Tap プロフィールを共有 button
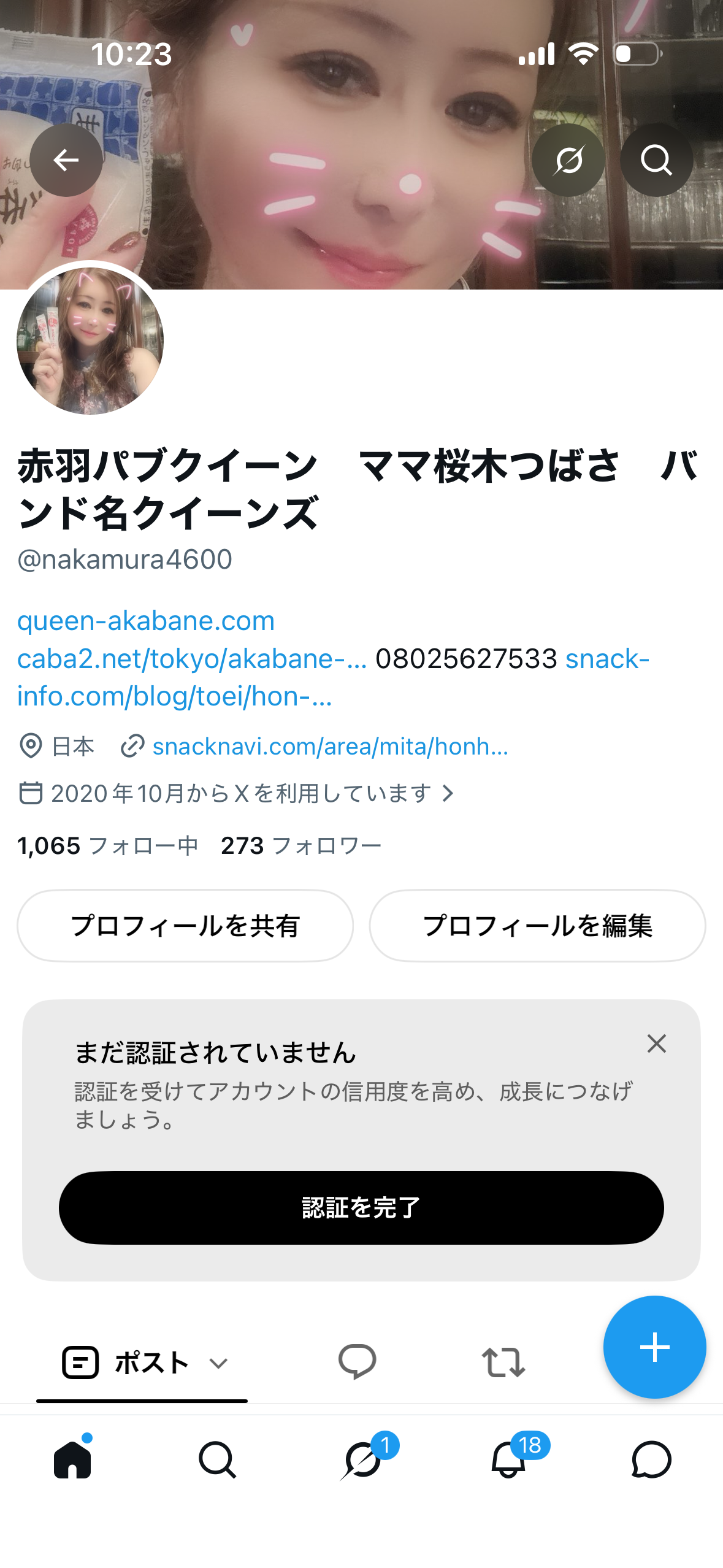 pyautogui.click(x=185, y=926)
